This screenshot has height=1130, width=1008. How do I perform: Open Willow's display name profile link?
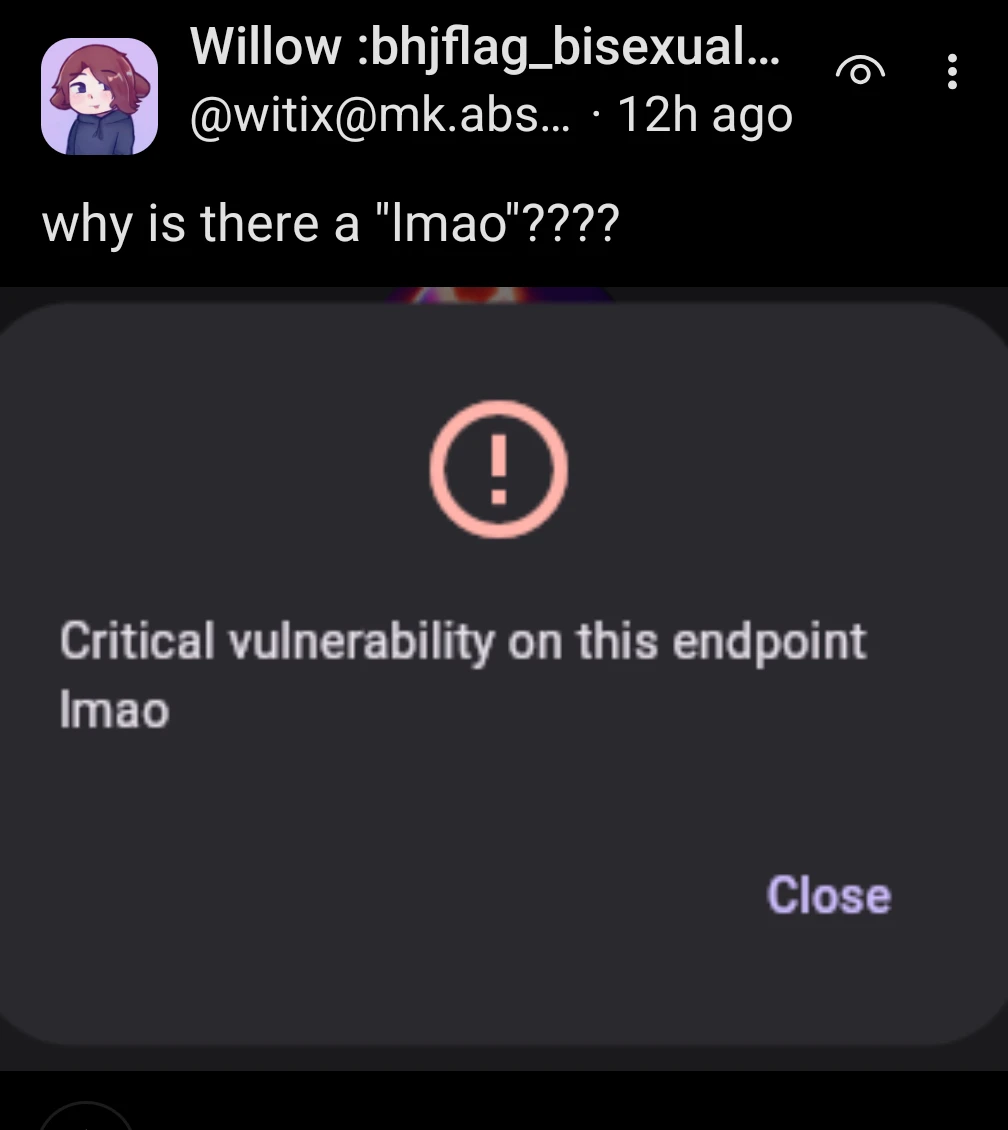(x=484, y=47)
